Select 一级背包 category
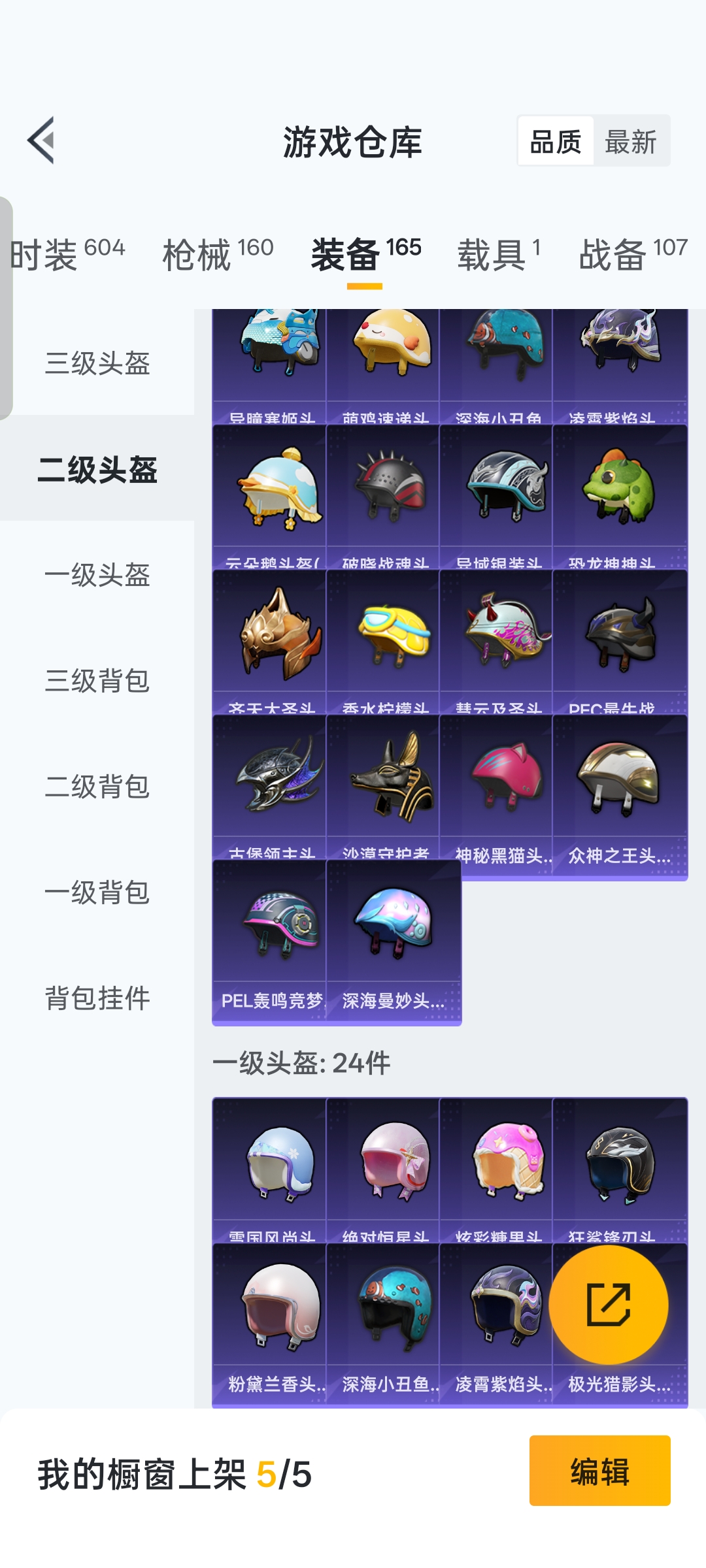Image resolution: width=706 pixels, height=1568 pixels. 97,892
